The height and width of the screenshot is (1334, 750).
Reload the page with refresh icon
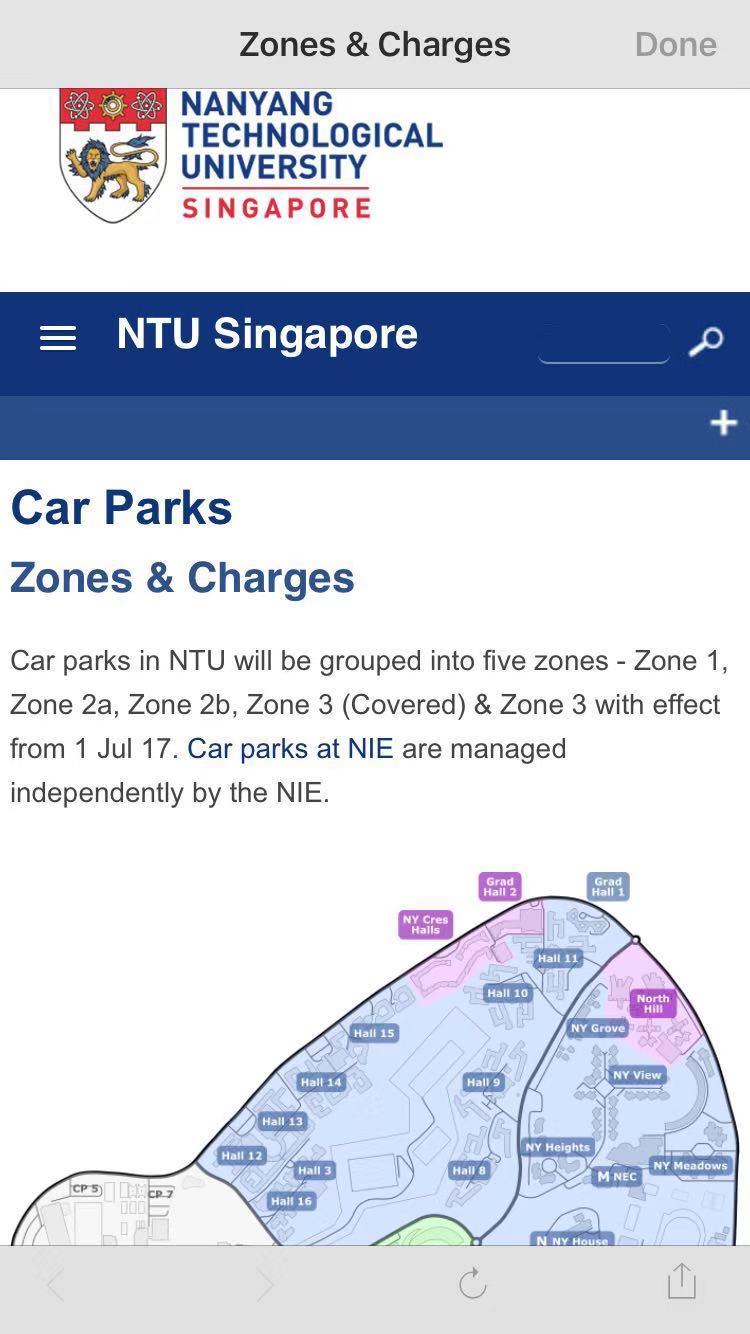tap(473, 1283)
